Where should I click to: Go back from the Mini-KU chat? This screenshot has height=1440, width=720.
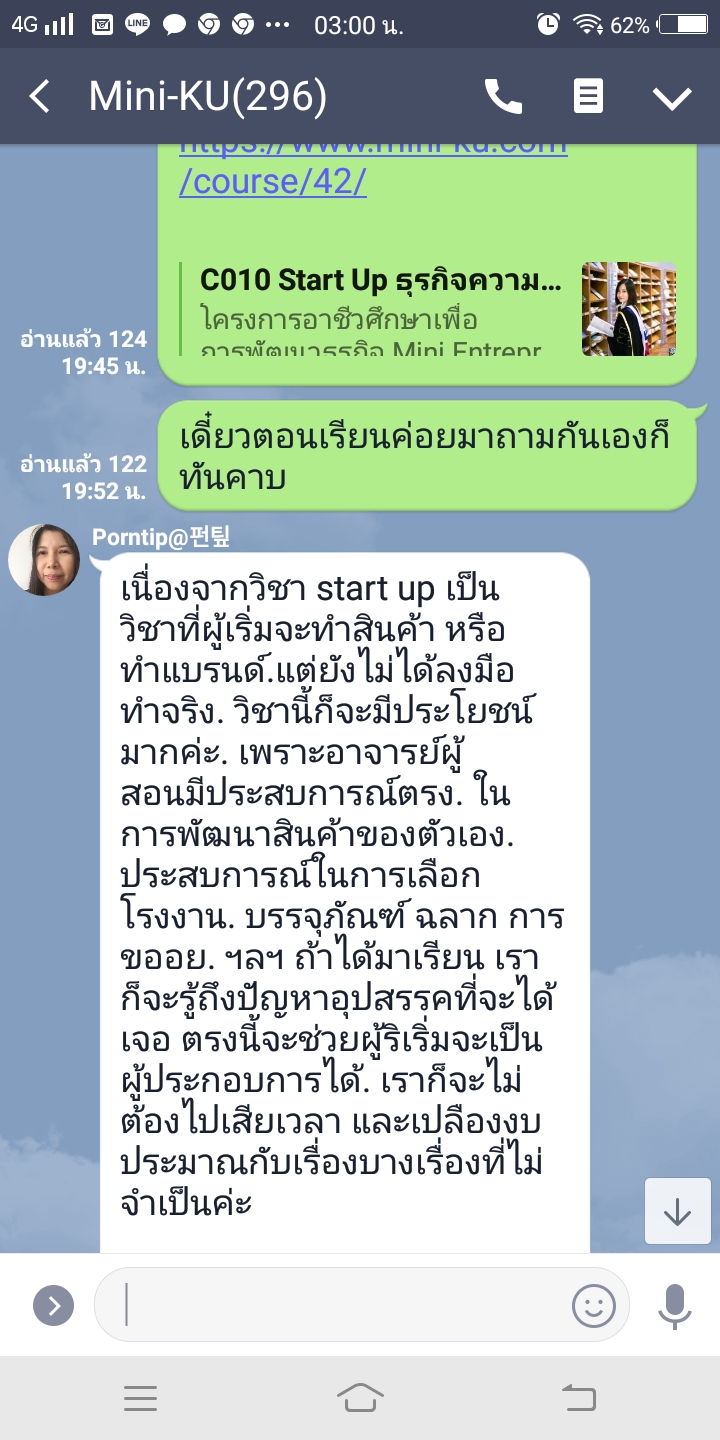pos(40,97)
